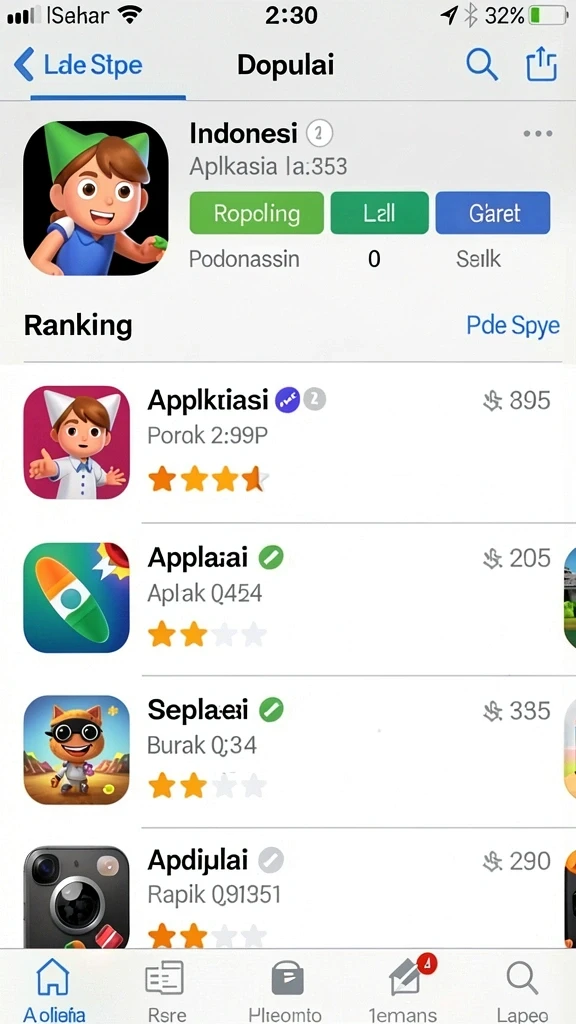576x1024 pixels.
Task: Switch to the Rsre tab
Action: [x=166, y=987]
